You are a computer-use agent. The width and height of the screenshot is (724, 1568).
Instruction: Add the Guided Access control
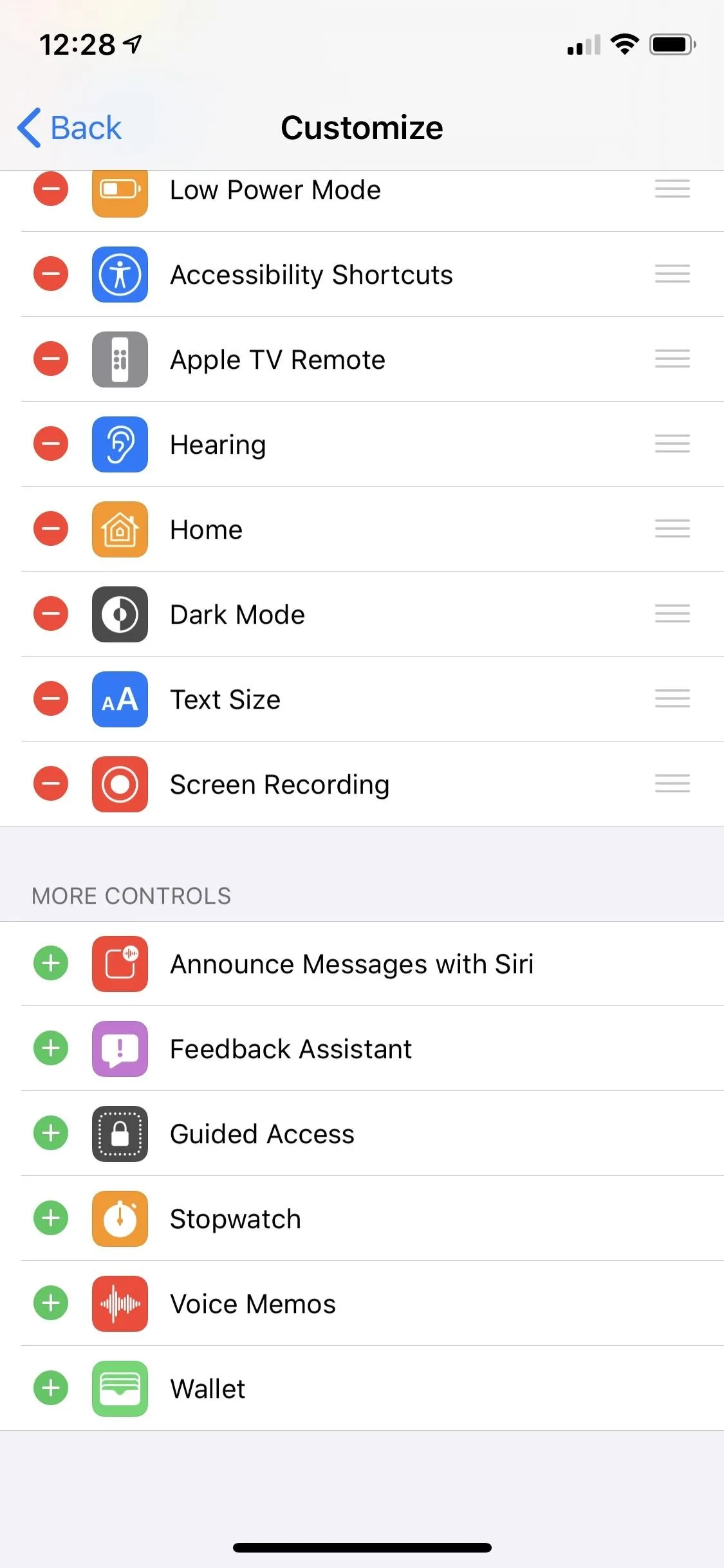click(51, 1134)
